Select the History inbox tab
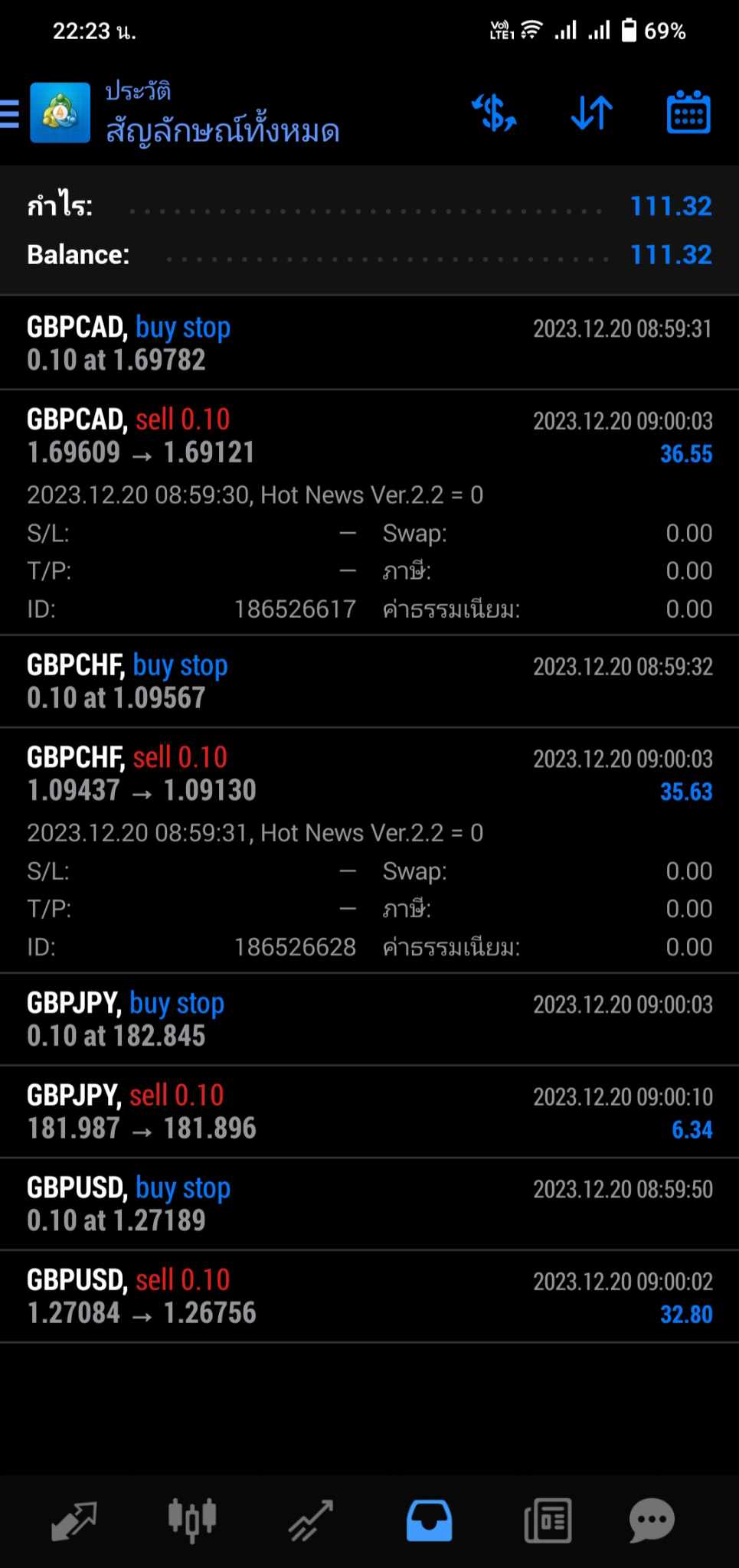The width and height of the screenshot is (739, 1568). click(x=429, y=1521)
